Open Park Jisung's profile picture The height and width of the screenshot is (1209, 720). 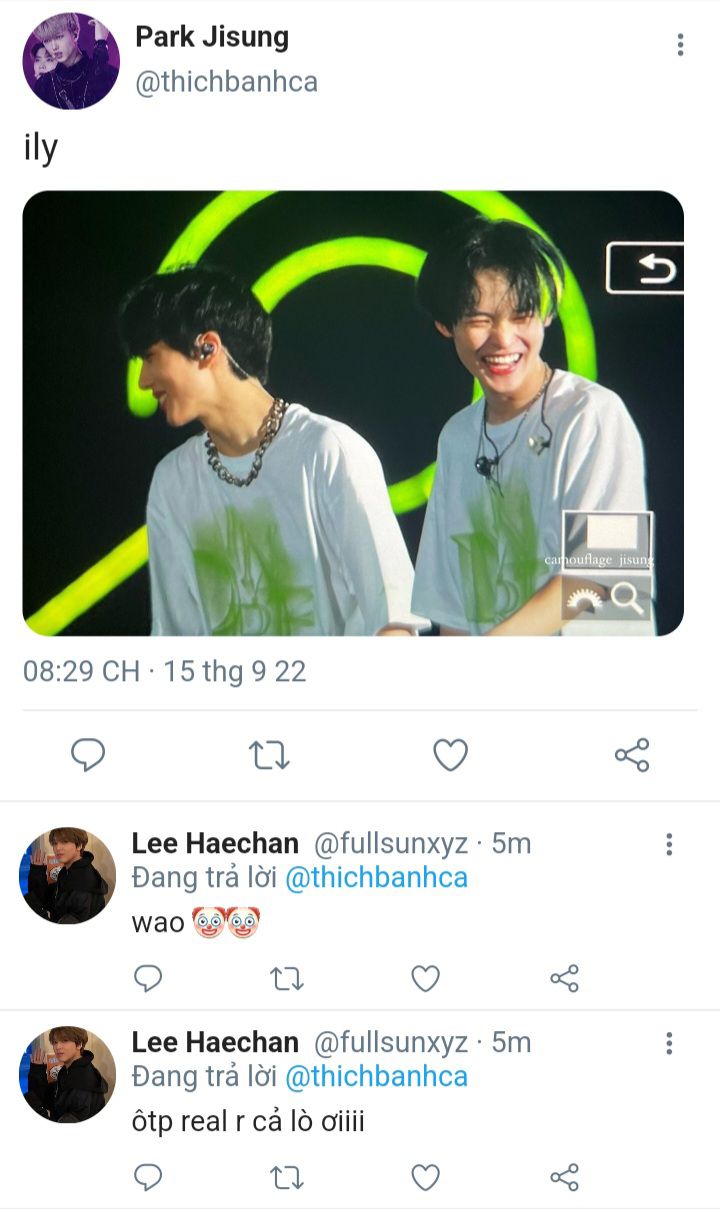point(71,61)
